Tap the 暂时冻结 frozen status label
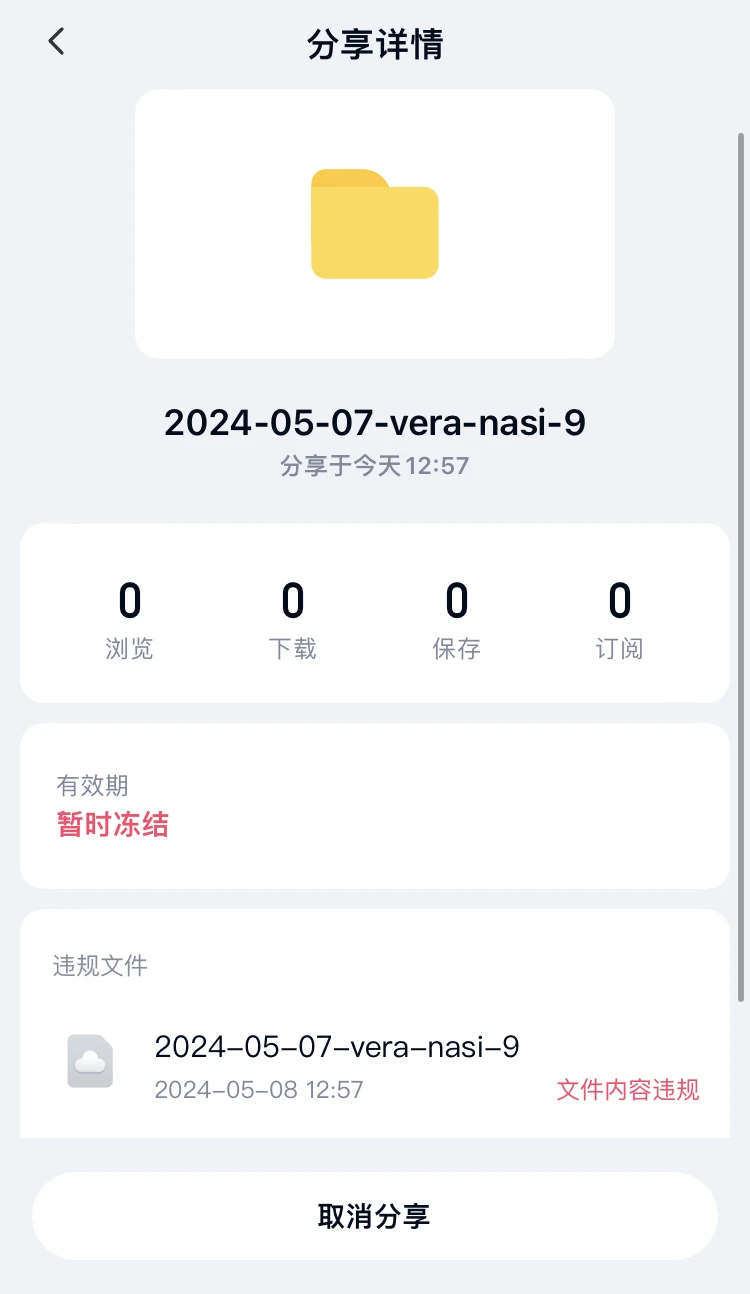This screenshot has width=750, height=1294. [x=113, y=823]
